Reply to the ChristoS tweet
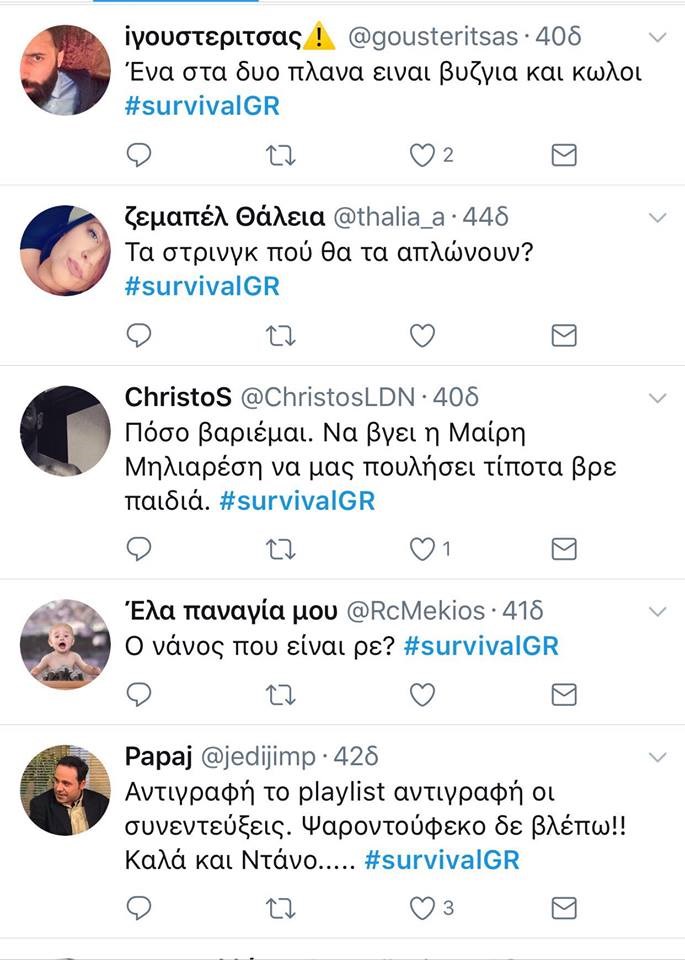This screenshot has width=685, height=960. point(140,548)
